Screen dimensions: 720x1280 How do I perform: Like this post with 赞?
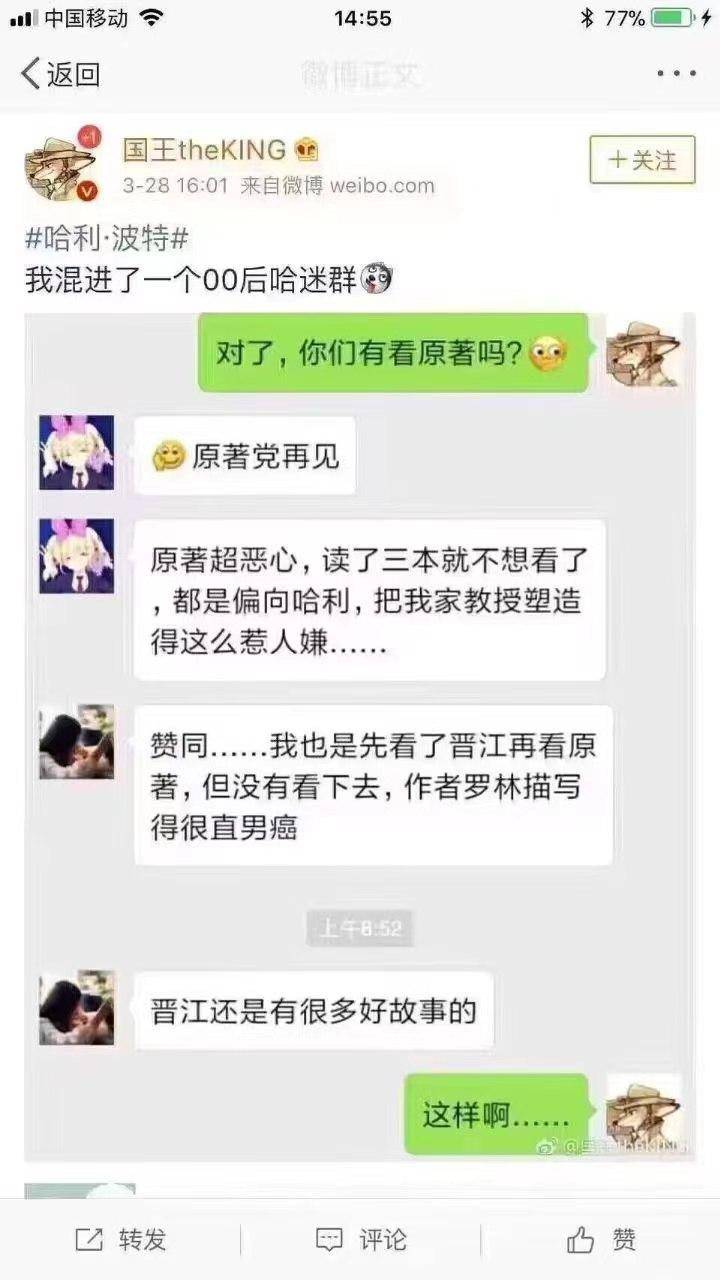point(601,1240)
